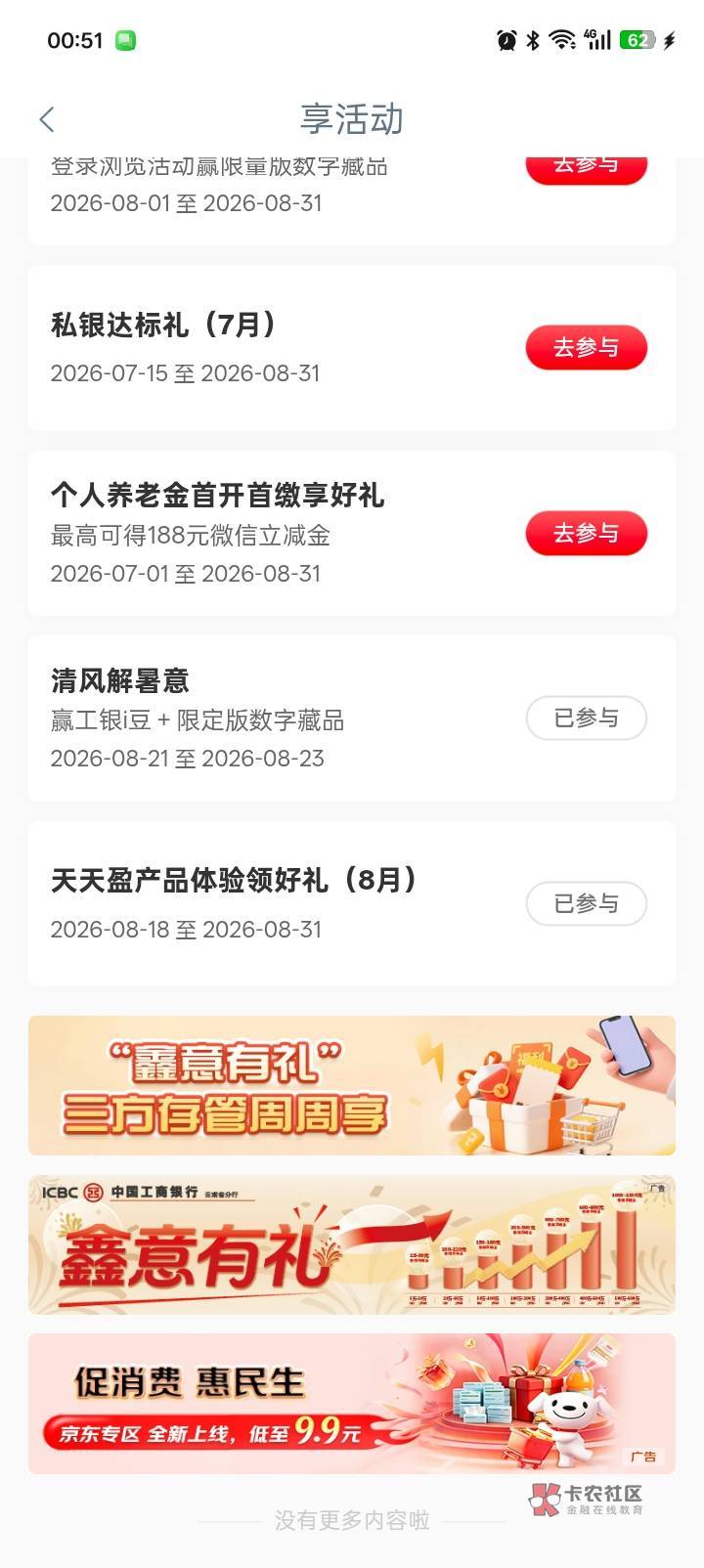Open the ICBC 鑫意有礼 banner
This screenshot has width=704, height=1568.
pyautogui.click(x=352, y=1244)
